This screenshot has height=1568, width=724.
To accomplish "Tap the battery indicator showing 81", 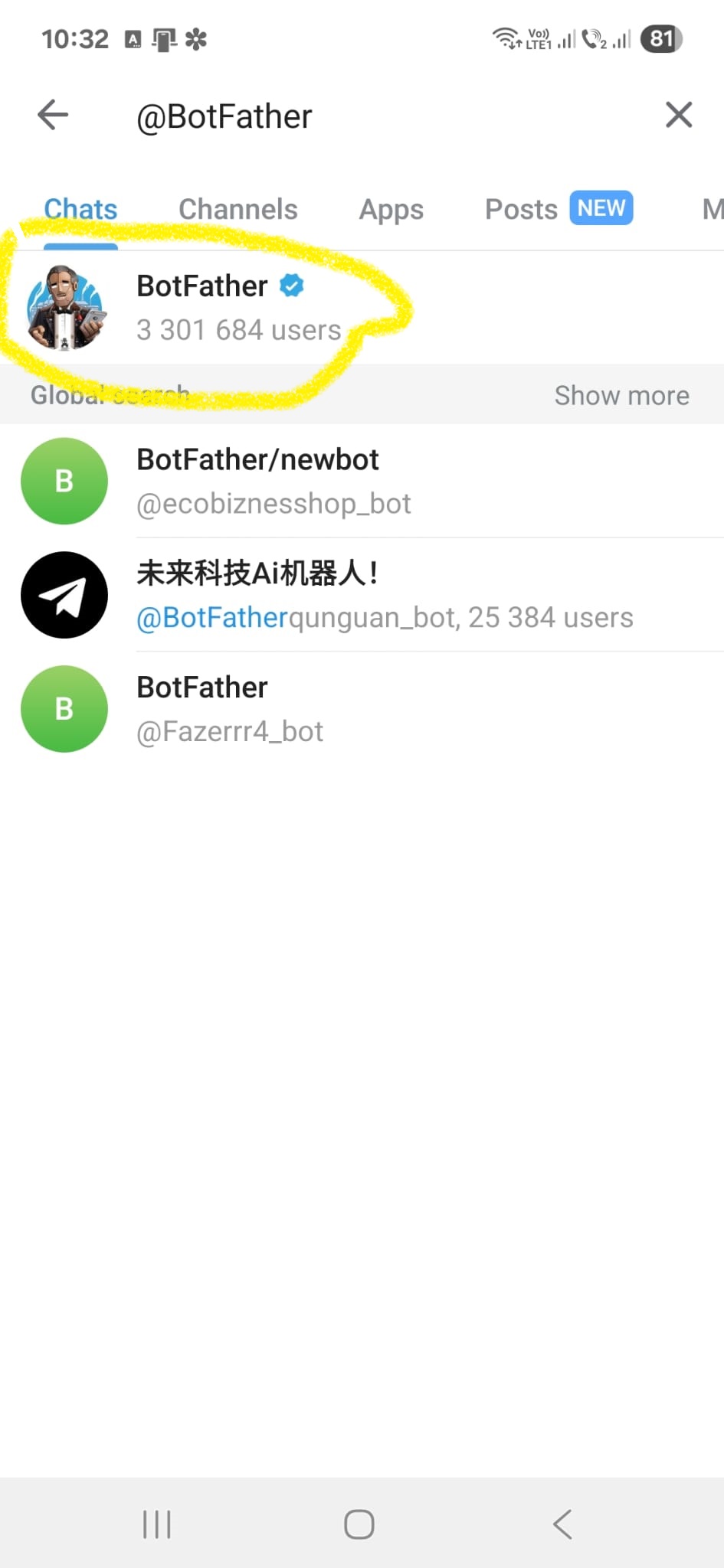I will point(660,39).
